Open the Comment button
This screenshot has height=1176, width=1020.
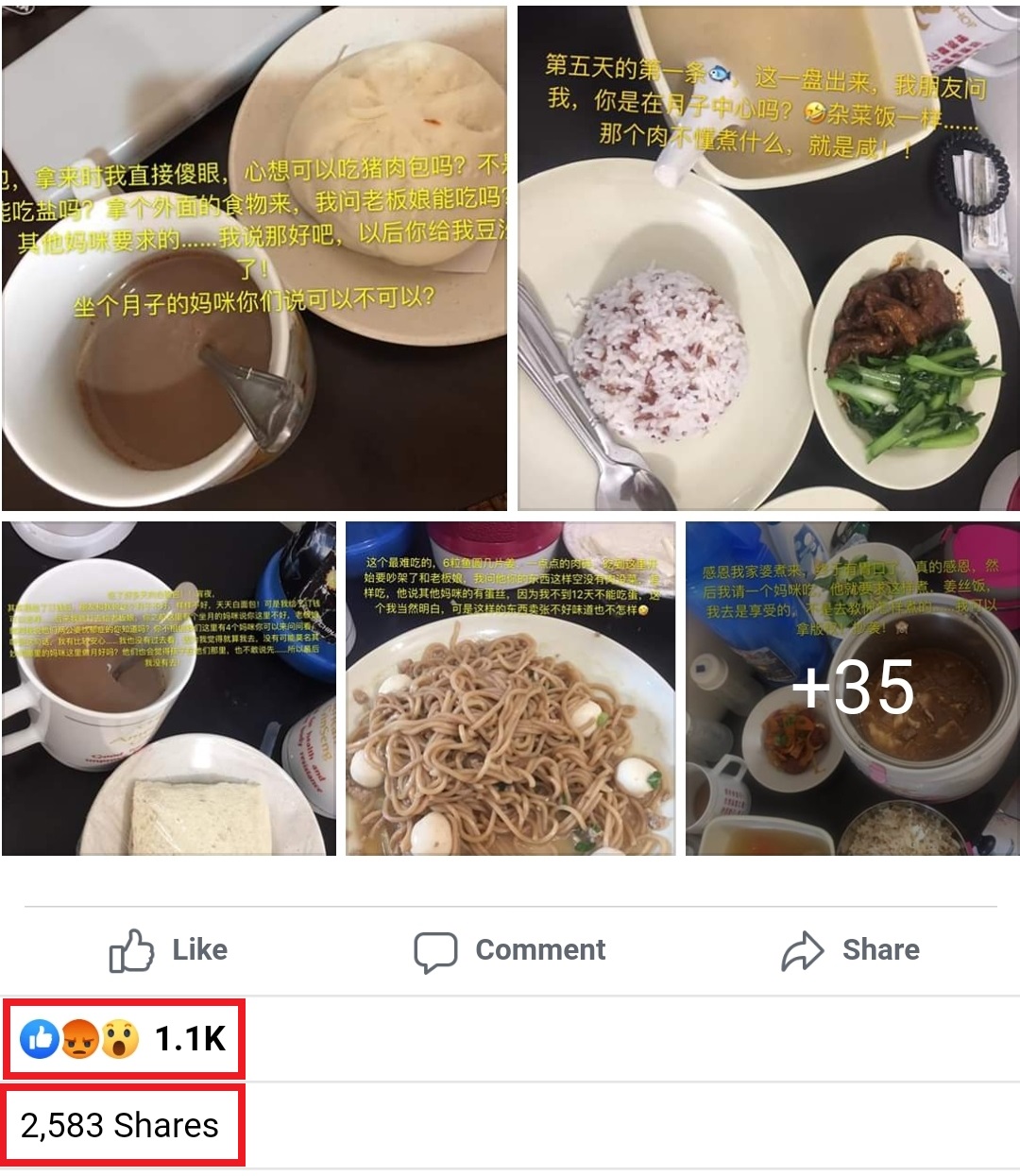[x=510, y=950]
